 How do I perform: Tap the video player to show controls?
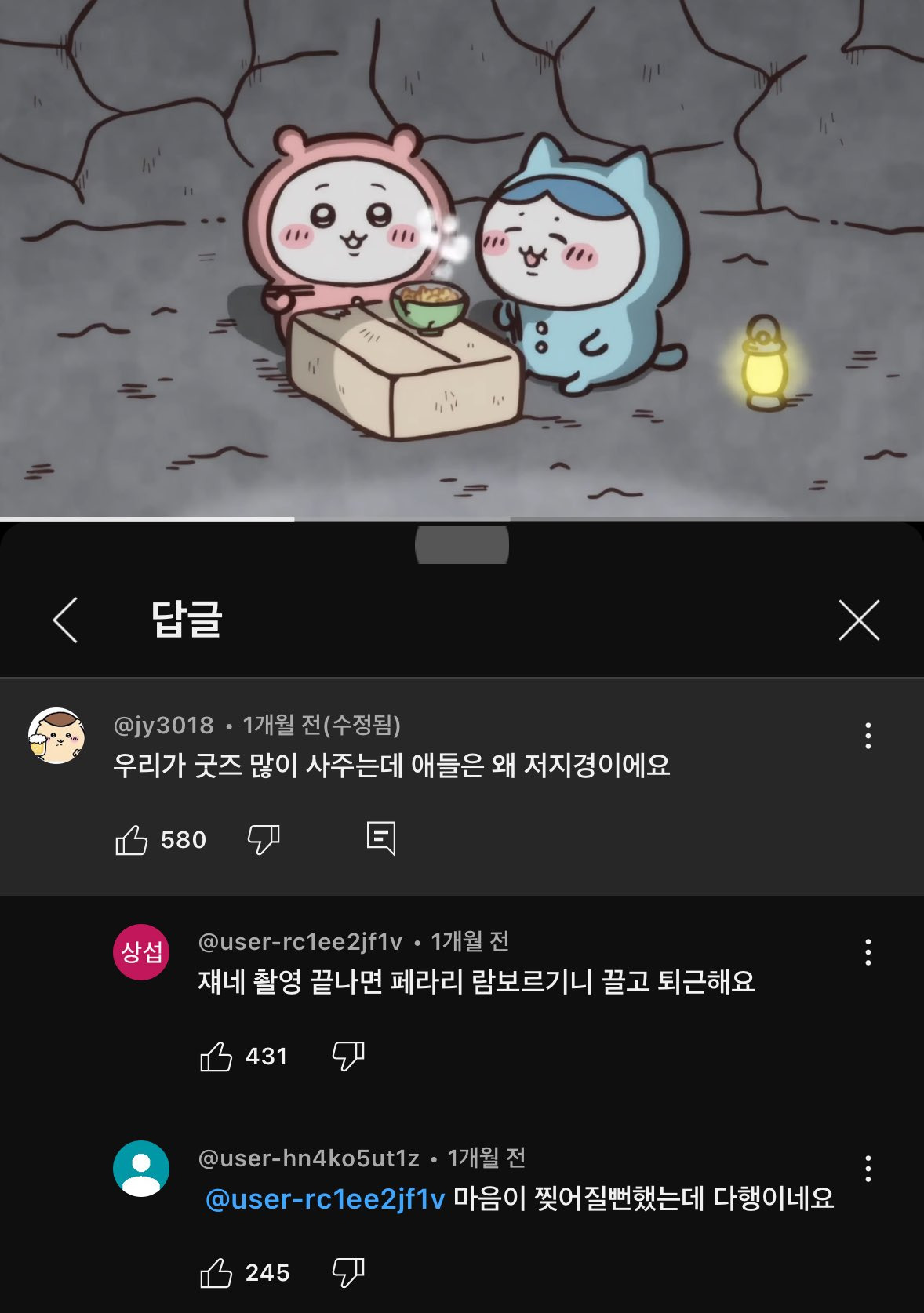point(462,259)
